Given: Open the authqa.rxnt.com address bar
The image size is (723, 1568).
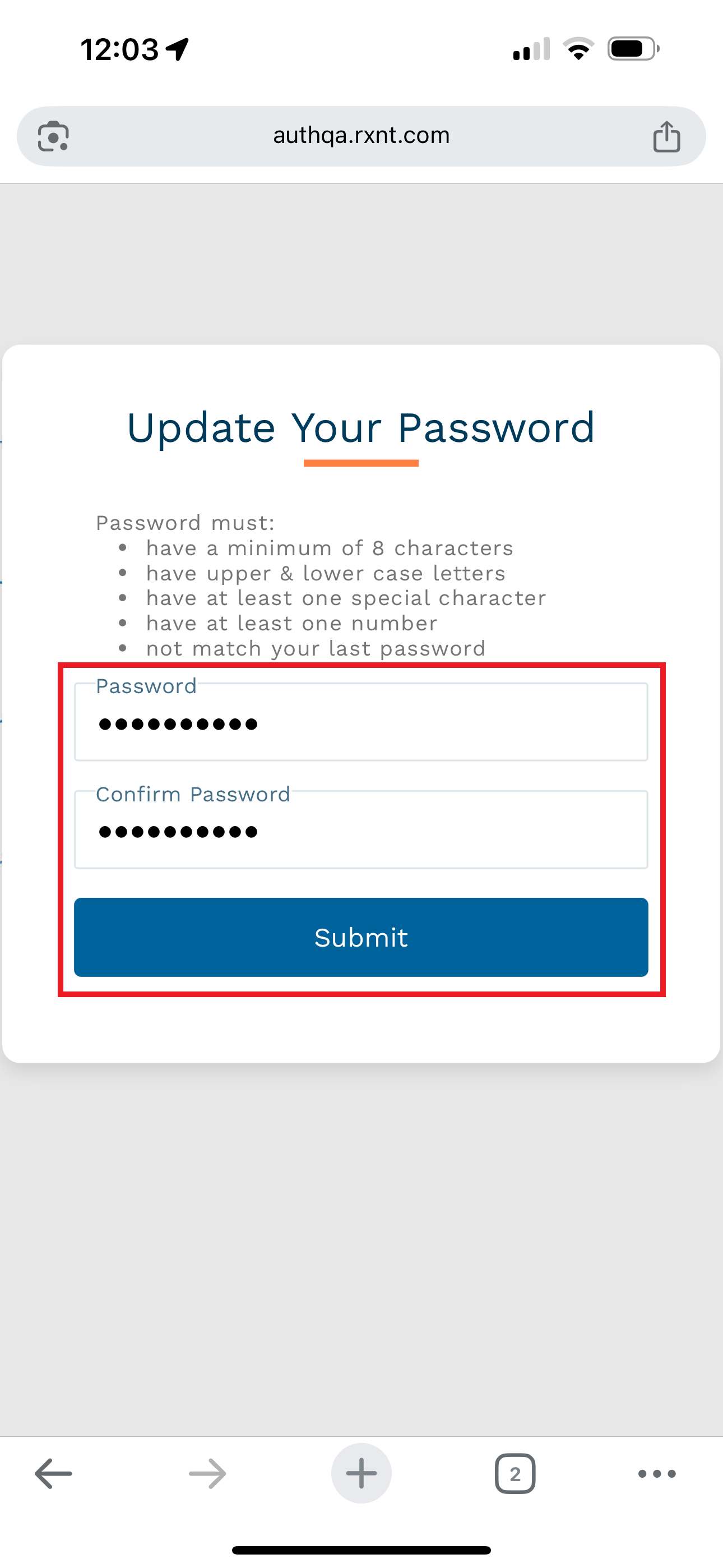Looking at the screenshot, I should [361, 135].
